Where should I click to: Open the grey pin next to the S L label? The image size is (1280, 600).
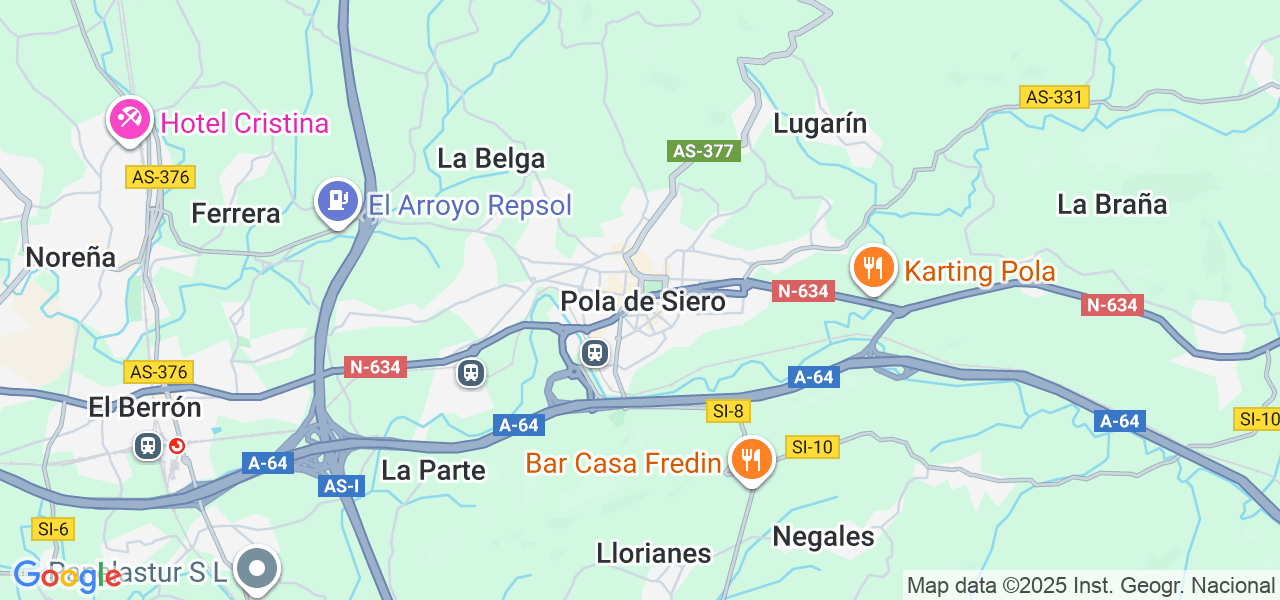click(x=258, y=569)
